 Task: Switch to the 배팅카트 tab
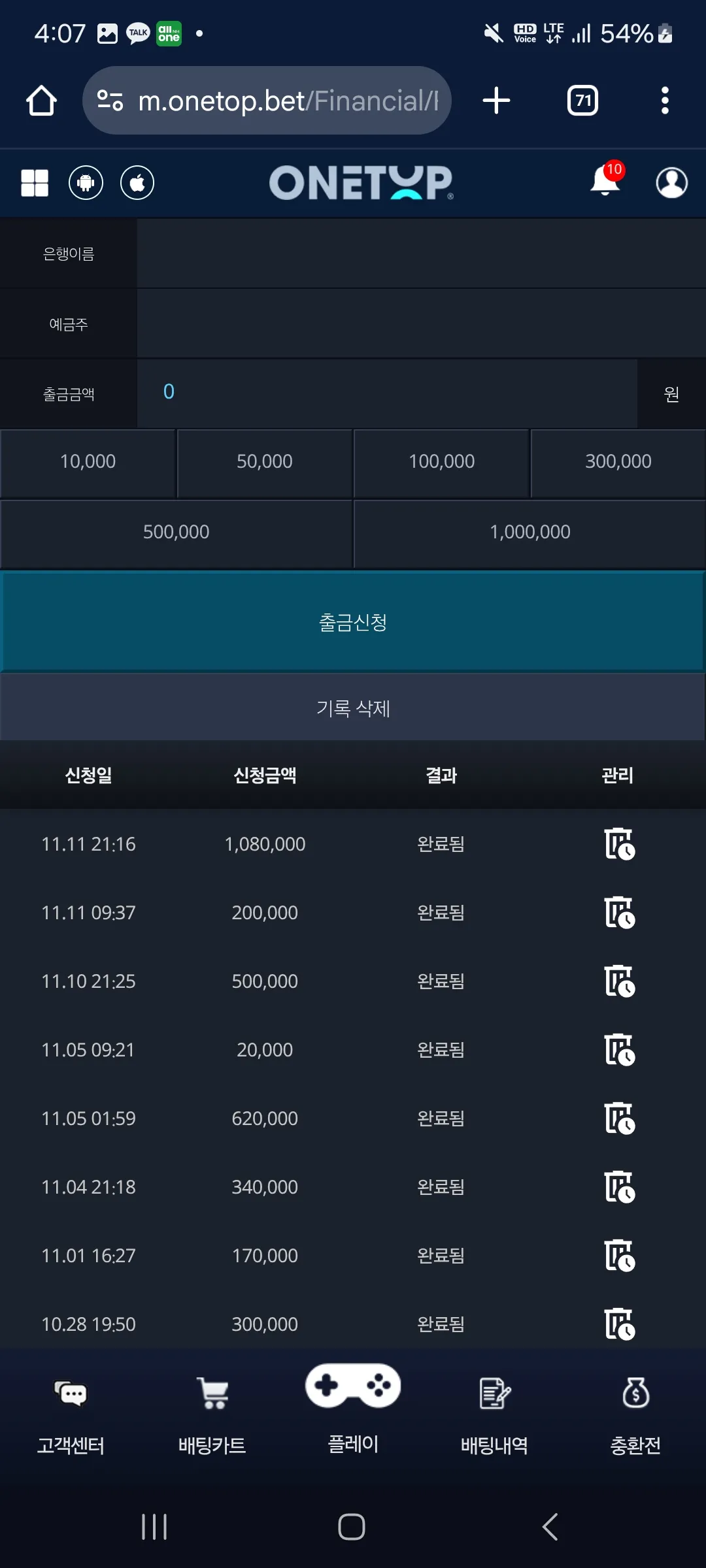(212, 1415)
